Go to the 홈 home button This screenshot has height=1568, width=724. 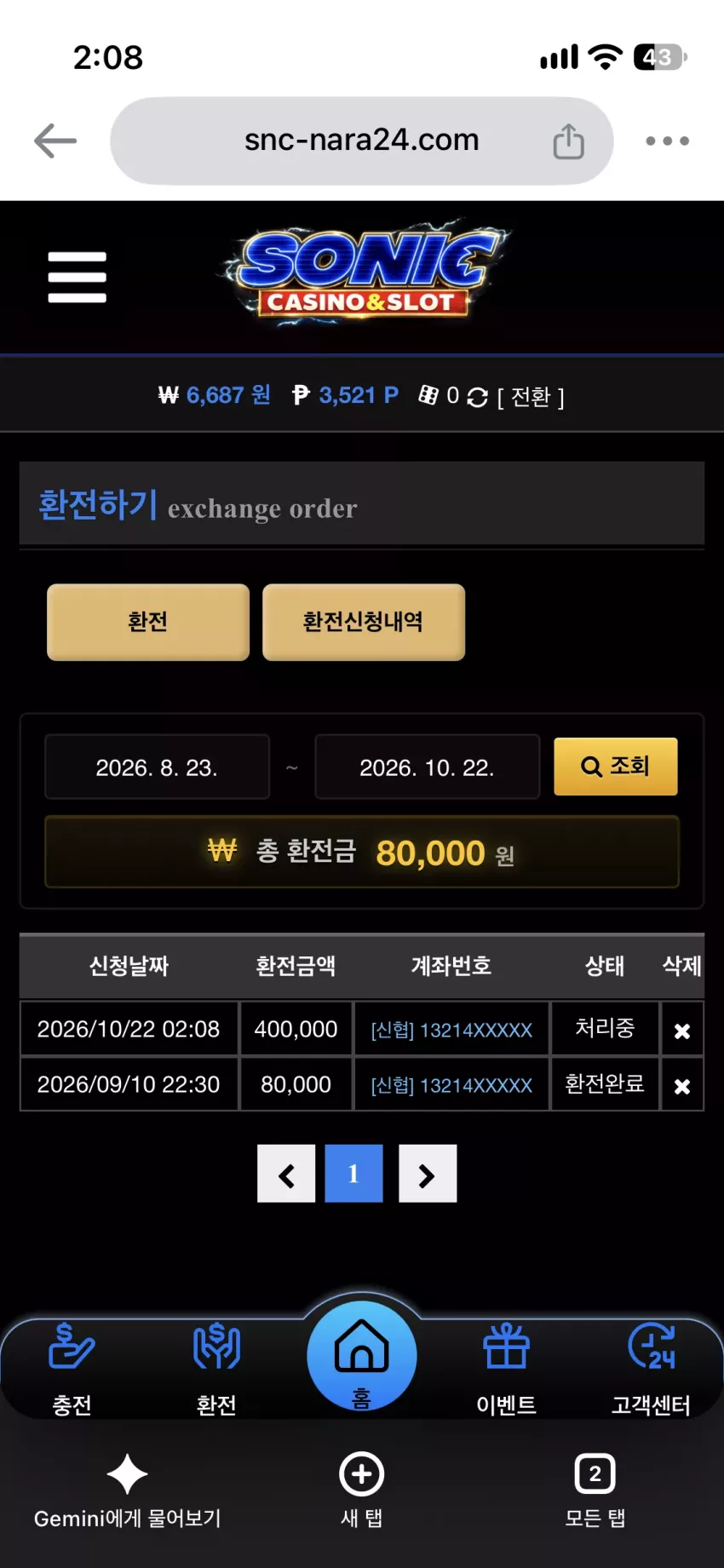[362, 1356]
